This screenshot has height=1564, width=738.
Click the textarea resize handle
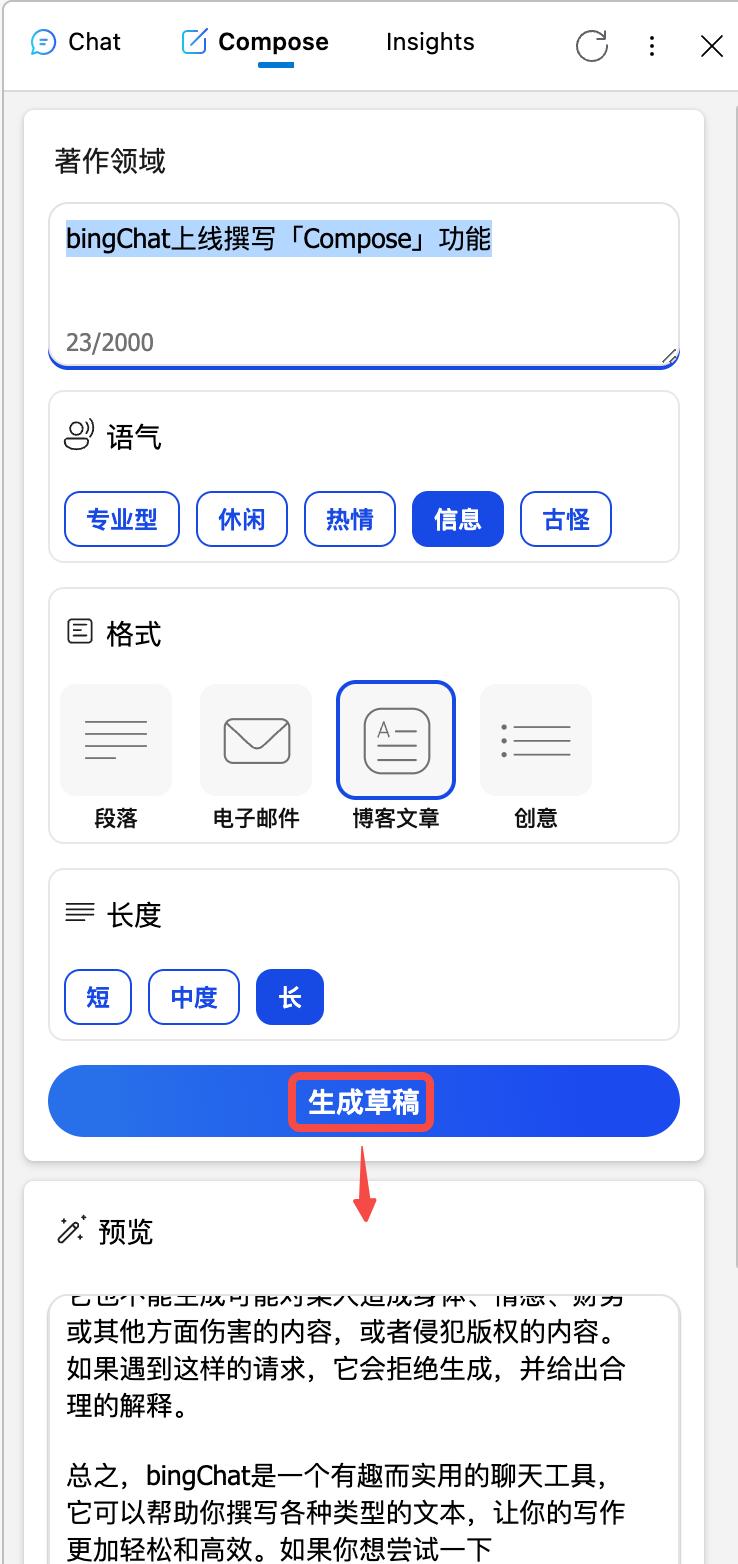(671, 357)
